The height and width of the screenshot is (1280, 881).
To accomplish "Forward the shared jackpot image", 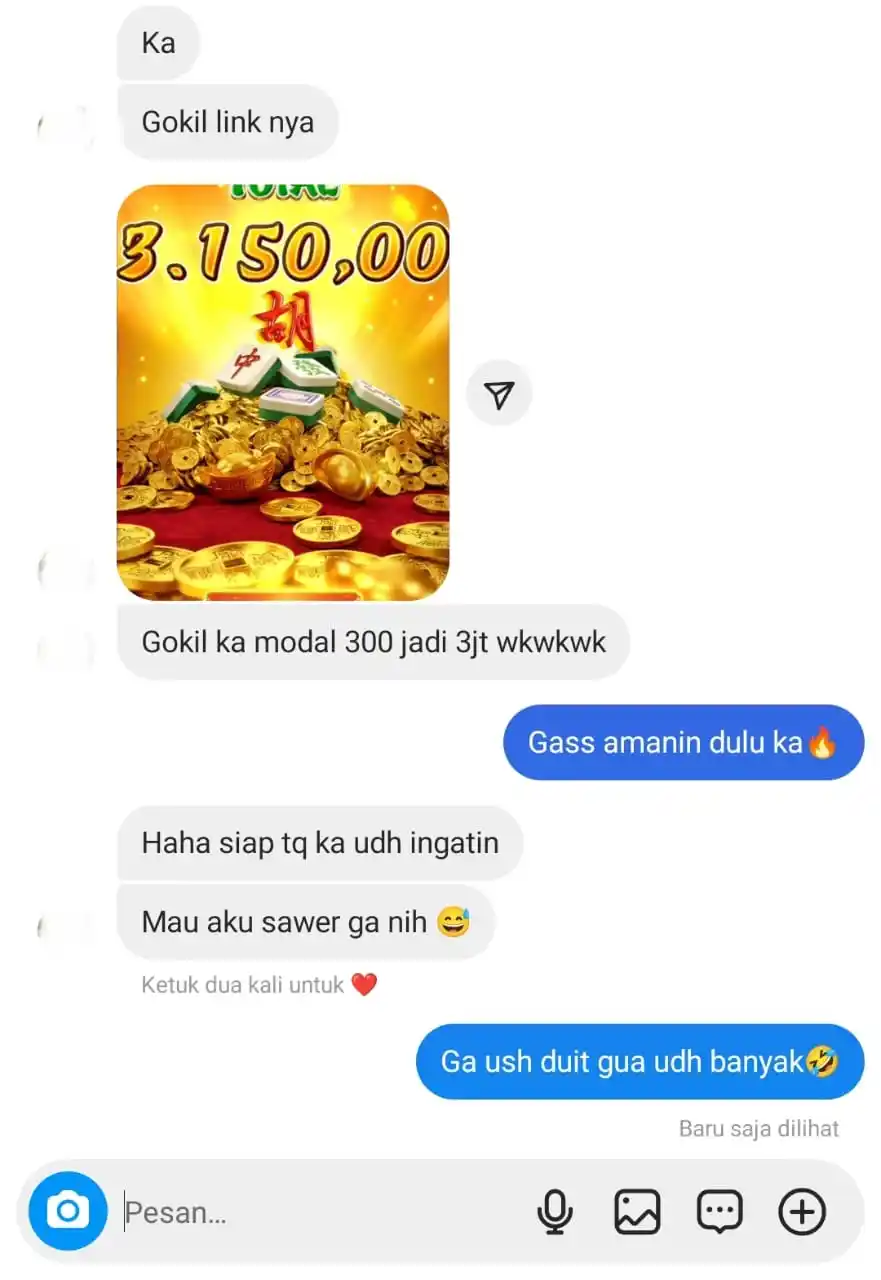I will click(499, 394).
